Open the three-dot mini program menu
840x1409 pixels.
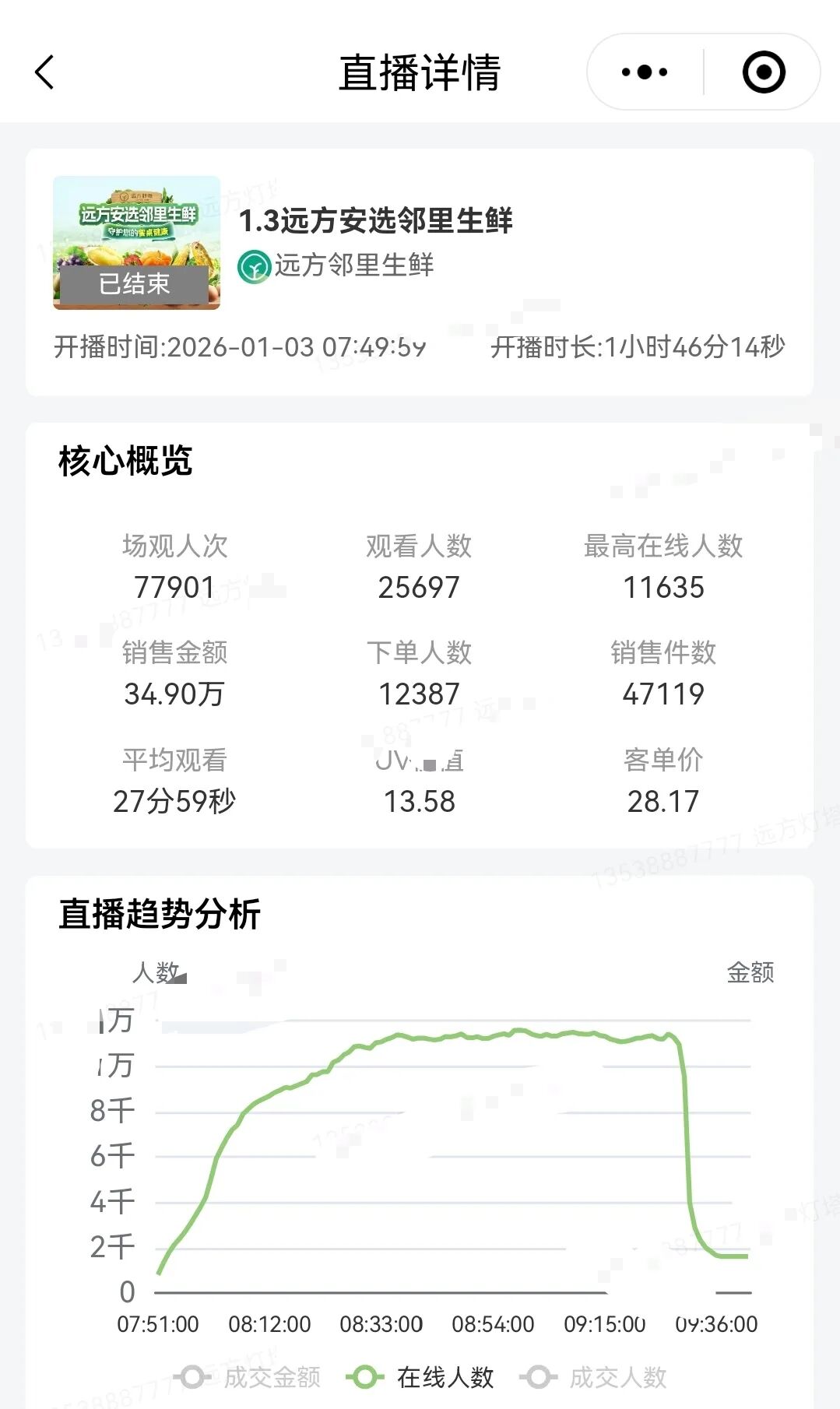tap(645, 72)
